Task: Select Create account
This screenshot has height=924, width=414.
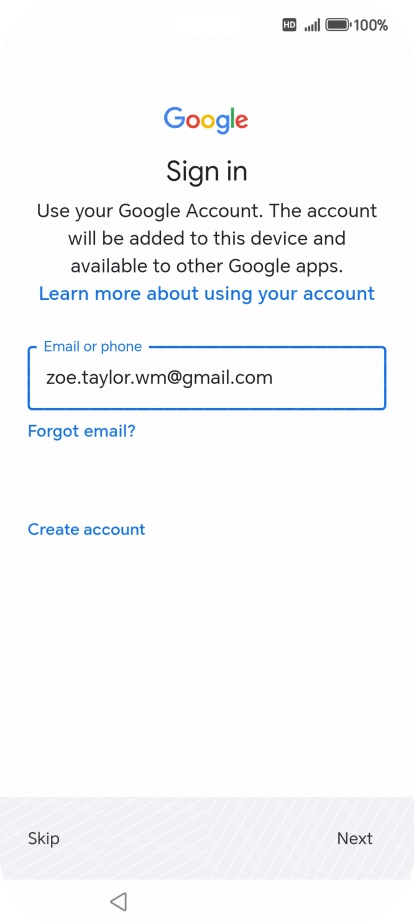Action: pos(87,529)
